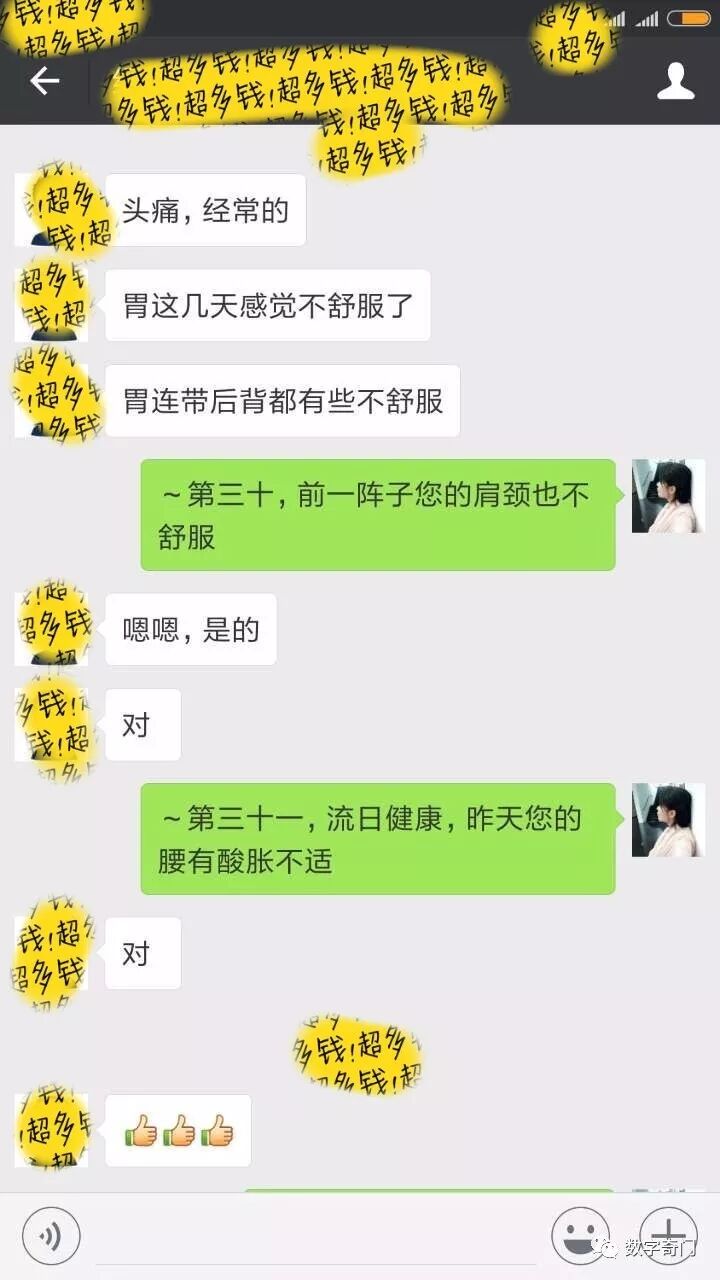This screenshot has height=1280, width=720.
Task: Open the contact profile icon top right
Action: [677, 84]
